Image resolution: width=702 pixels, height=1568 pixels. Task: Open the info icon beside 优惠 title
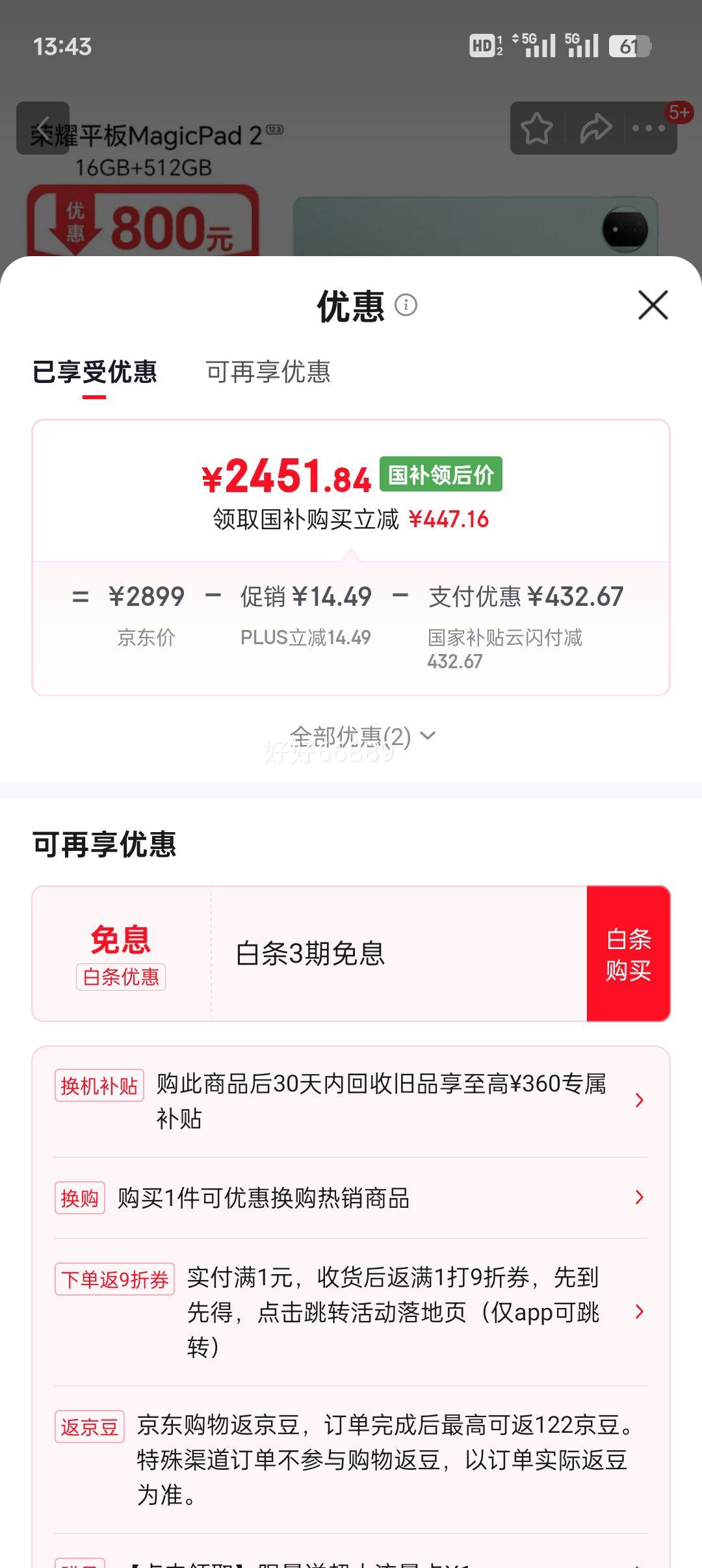(406, 306)
